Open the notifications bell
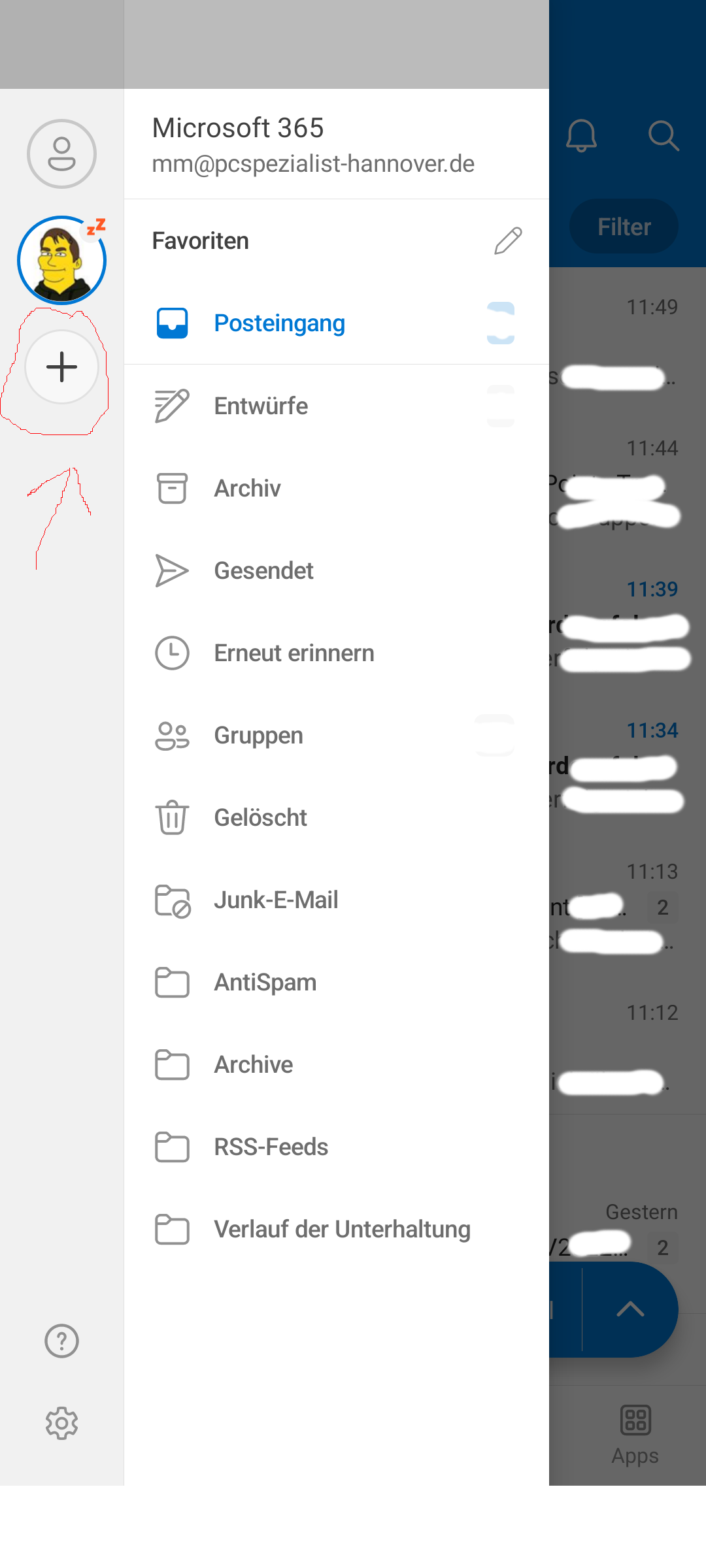The image size is (706, 1568). pyautogui.click(x=581, y=136)
